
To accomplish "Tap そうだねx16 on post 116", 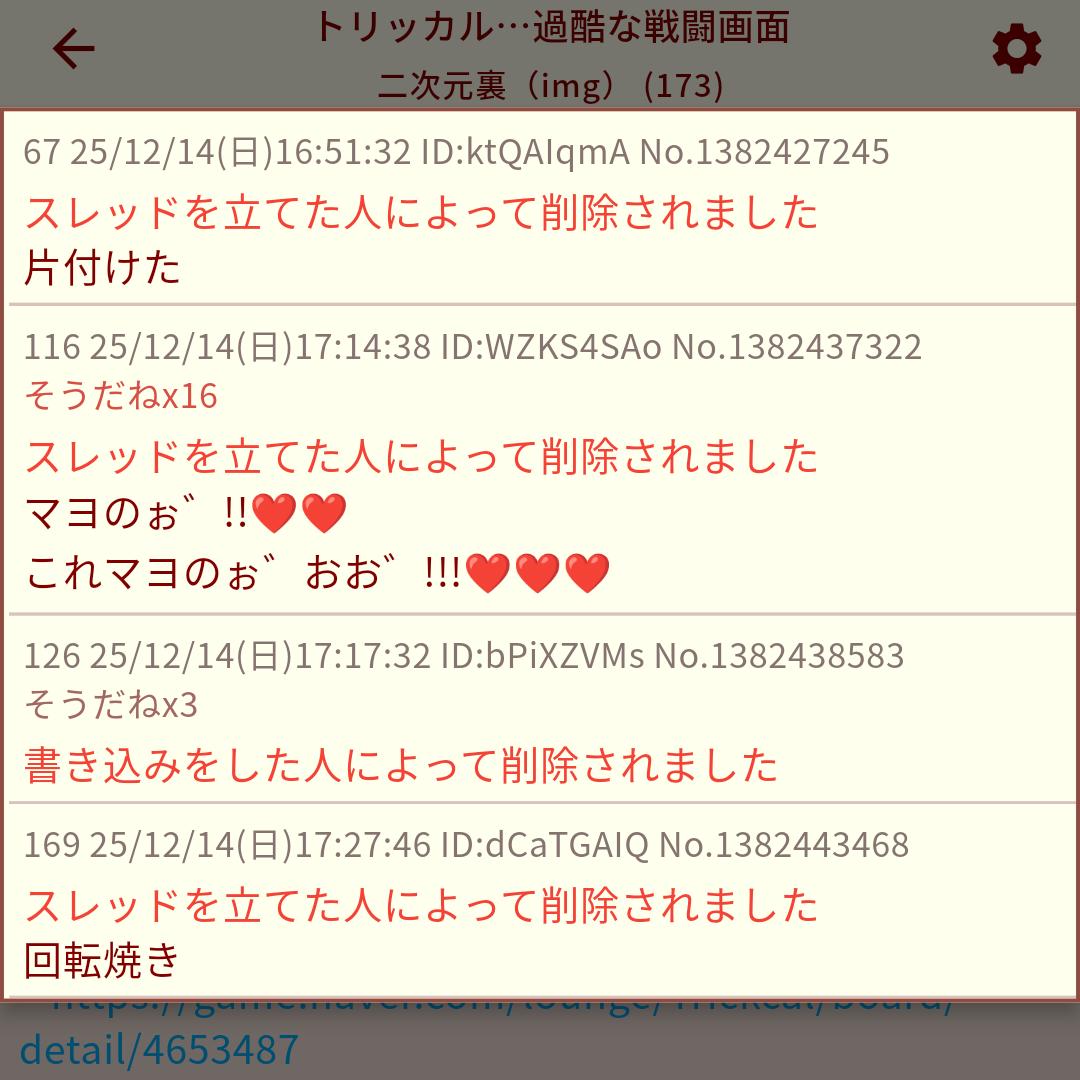I will [x=121, y=396].
